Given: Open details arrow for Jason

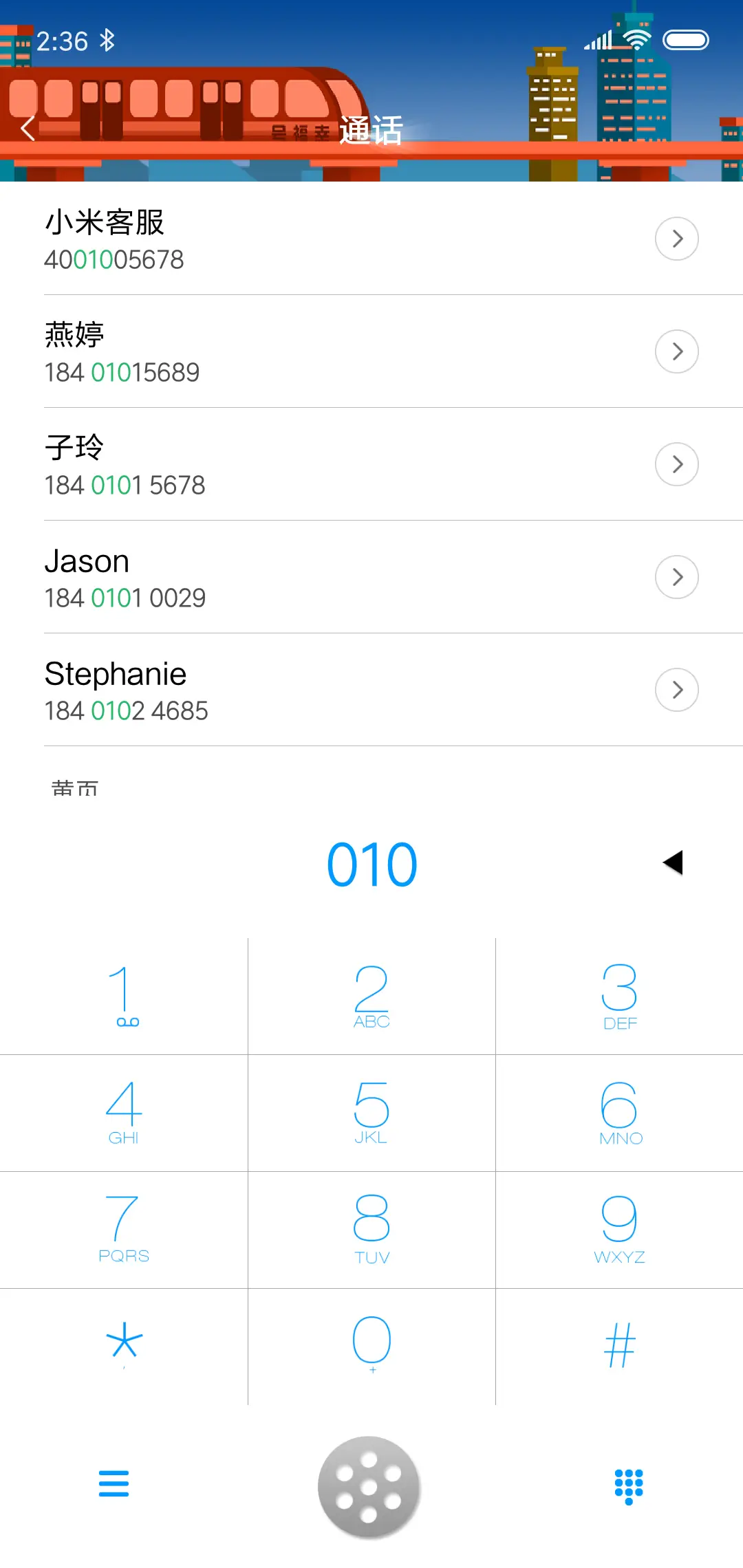Looking at the screenshot, I should (x=676, y=577).
